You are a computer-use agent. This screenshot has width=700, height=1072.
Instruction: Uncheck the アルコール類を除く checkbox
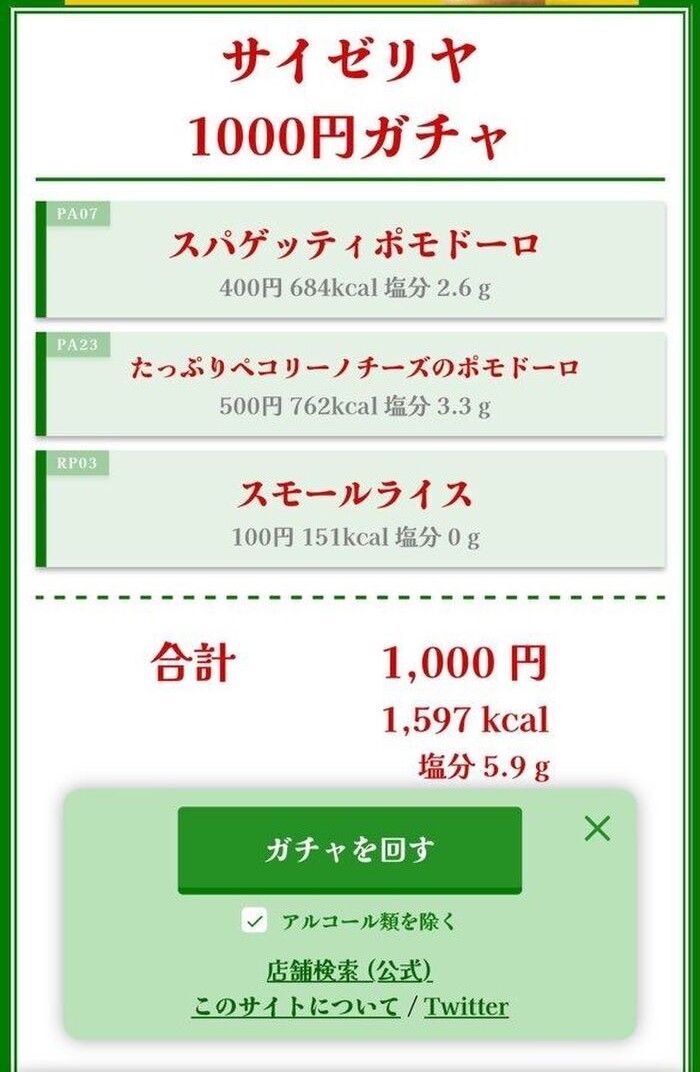[255, 921]
